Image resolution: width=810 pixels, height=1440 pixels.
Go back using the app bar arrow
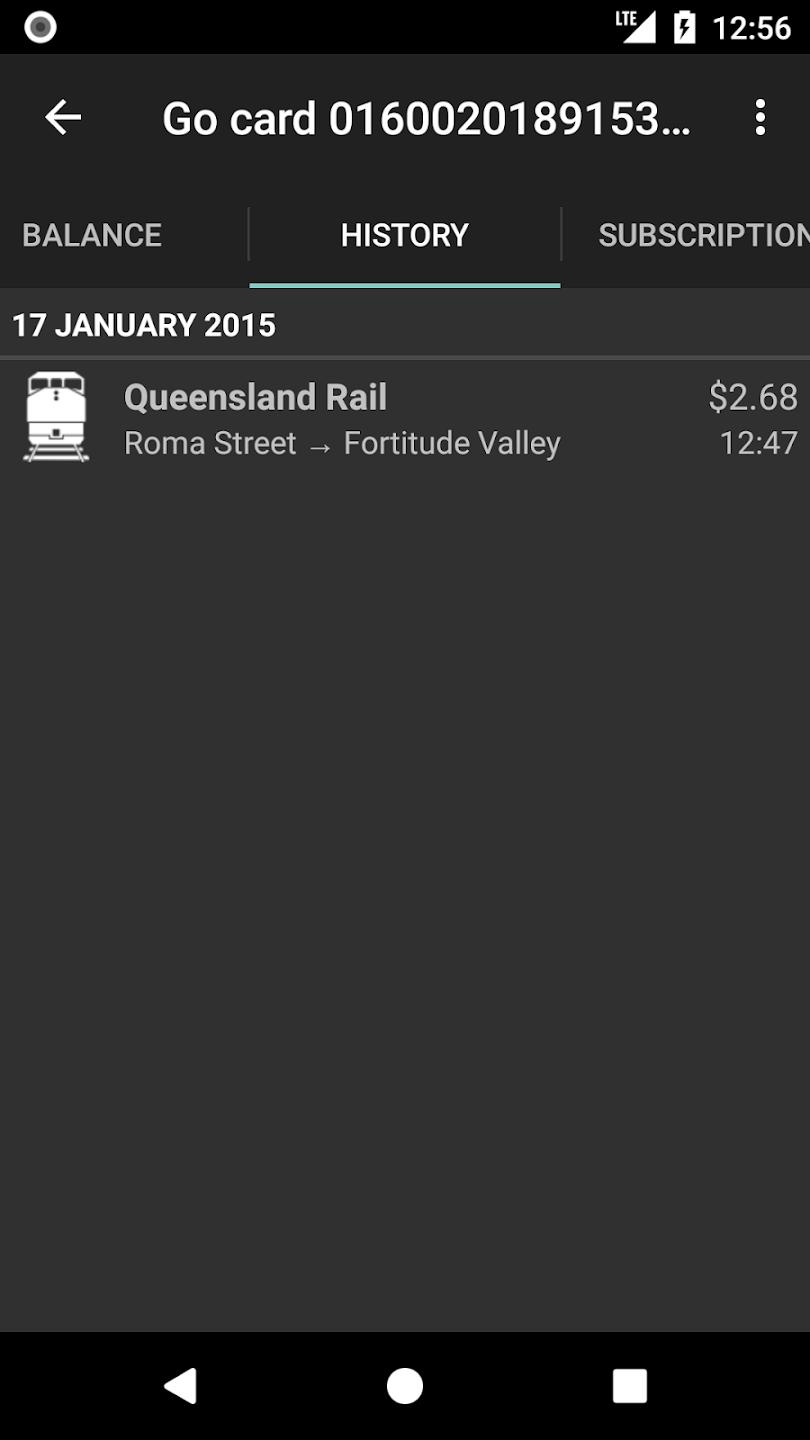point(63,118)
